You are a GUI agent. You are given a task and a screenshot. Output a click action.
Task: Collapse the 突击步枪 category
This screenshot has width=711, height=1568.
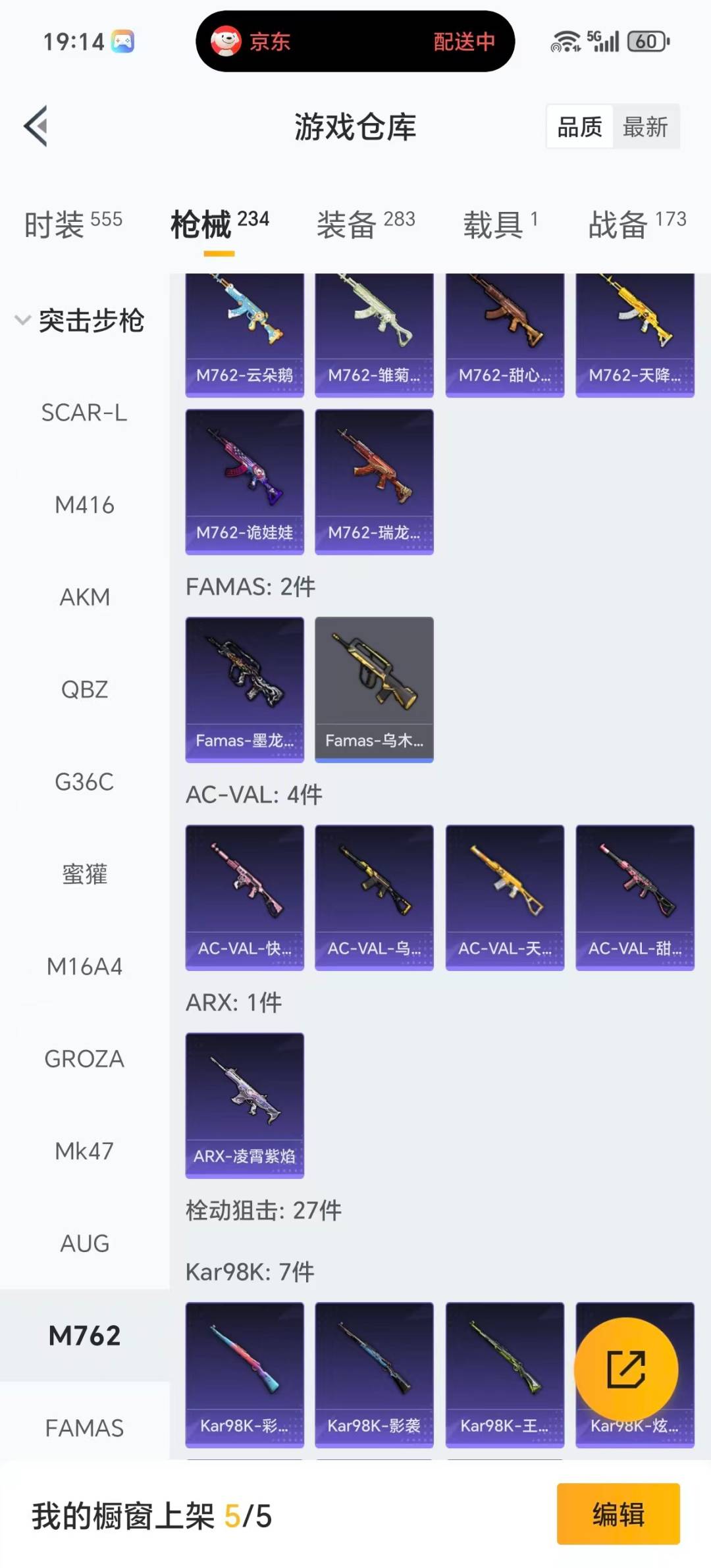[80, 321]
